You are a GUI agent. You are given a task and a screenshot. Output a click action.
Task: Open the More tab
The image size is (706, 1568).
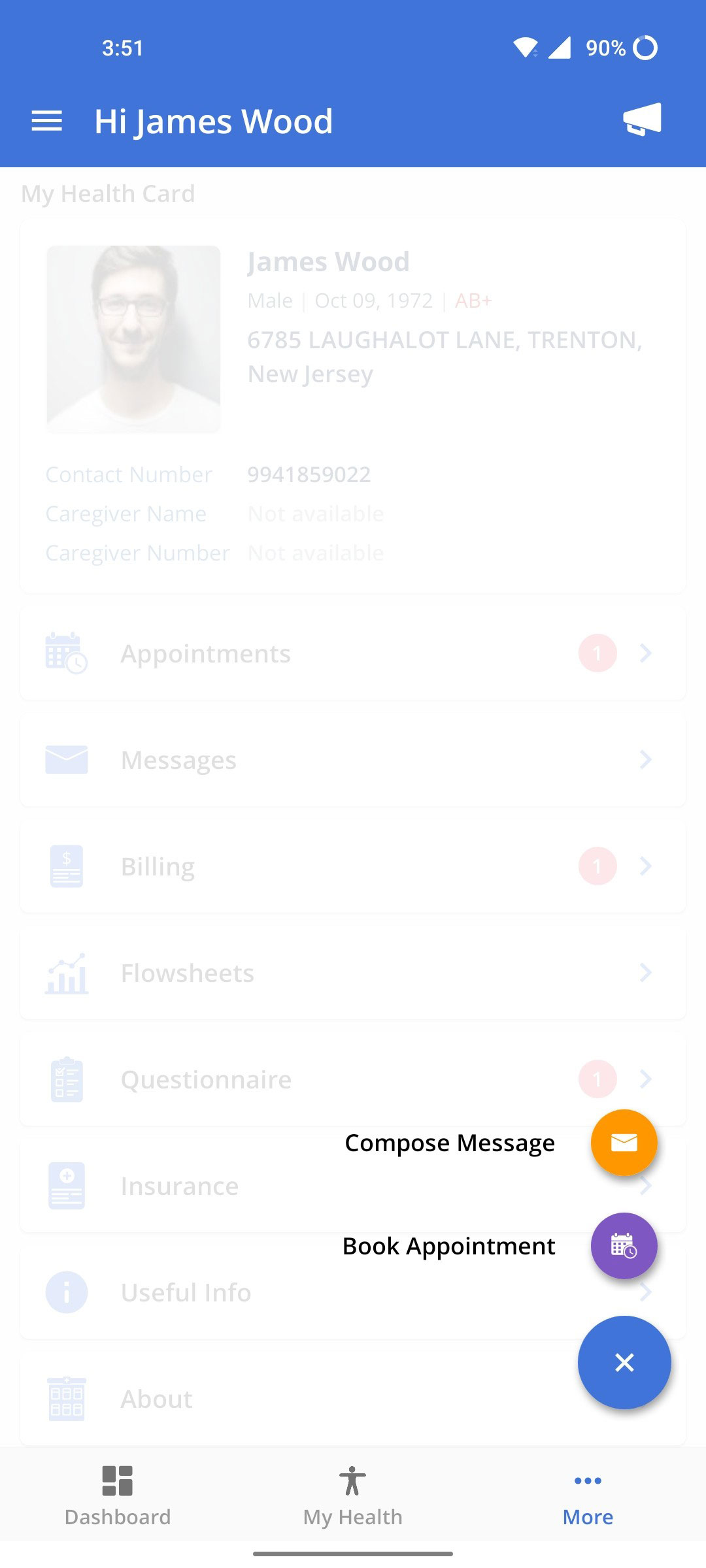click(x=586, y=1496)
